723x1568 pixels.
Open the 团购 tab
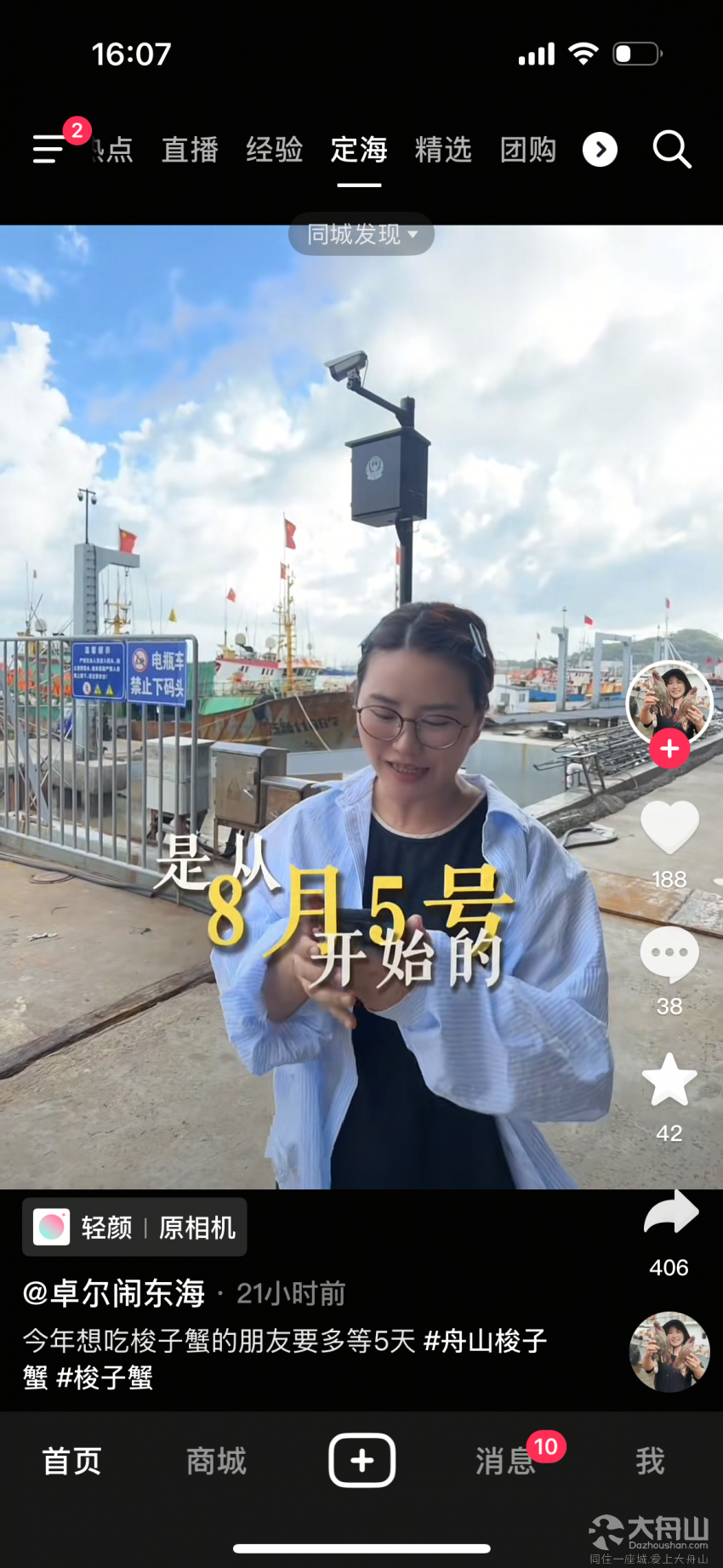tap(527, 150)
